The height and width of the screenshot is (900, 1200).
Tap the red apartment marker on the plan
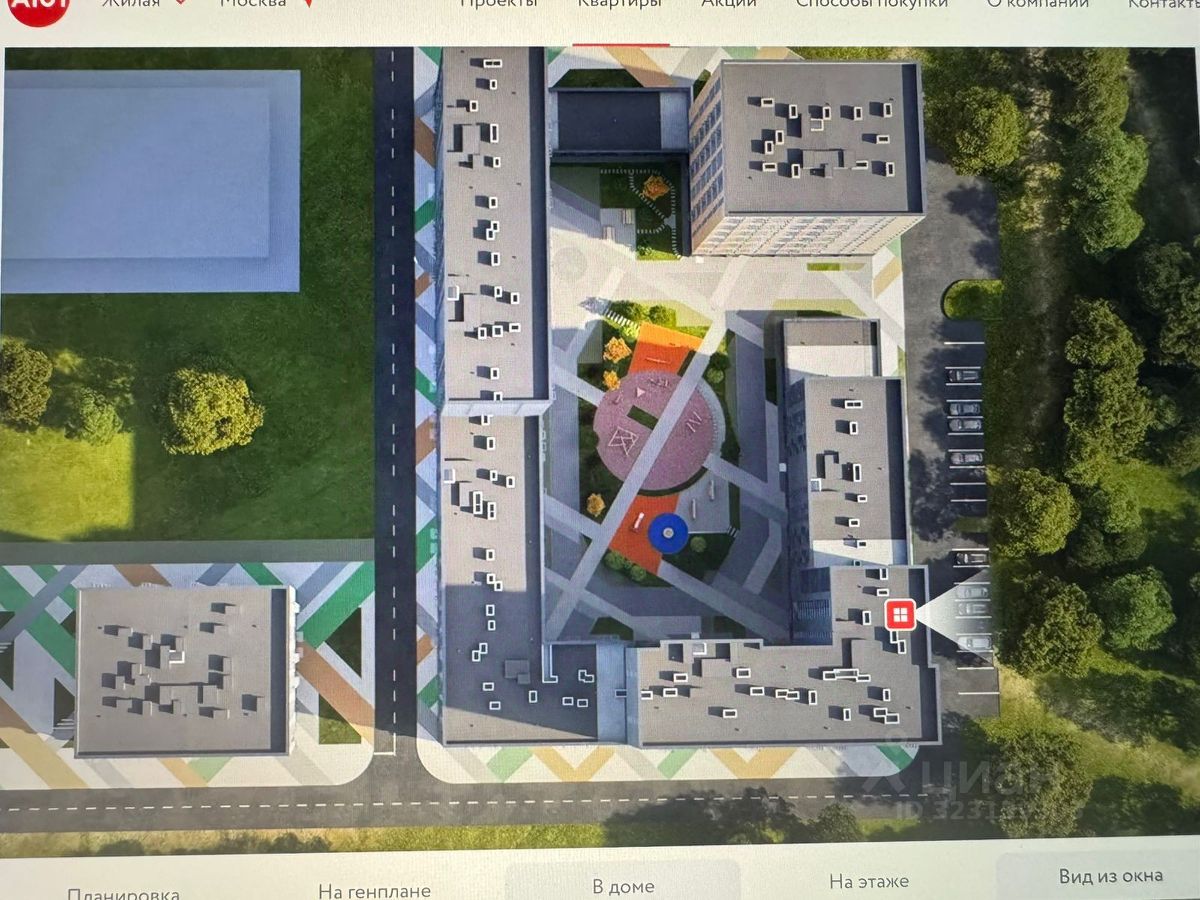coord(900,614)
